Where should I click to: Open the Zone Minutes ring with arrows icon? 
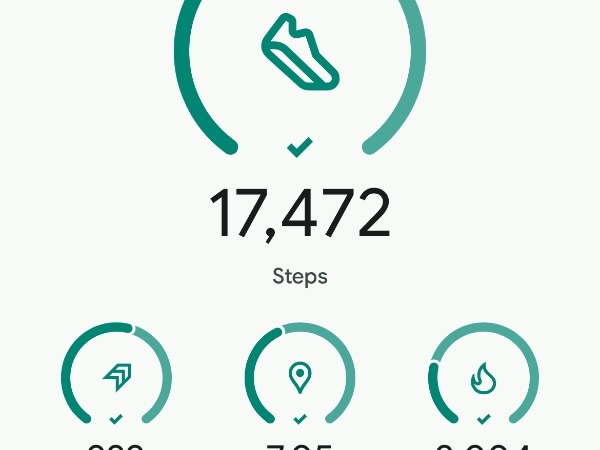(x=116, y=377)
